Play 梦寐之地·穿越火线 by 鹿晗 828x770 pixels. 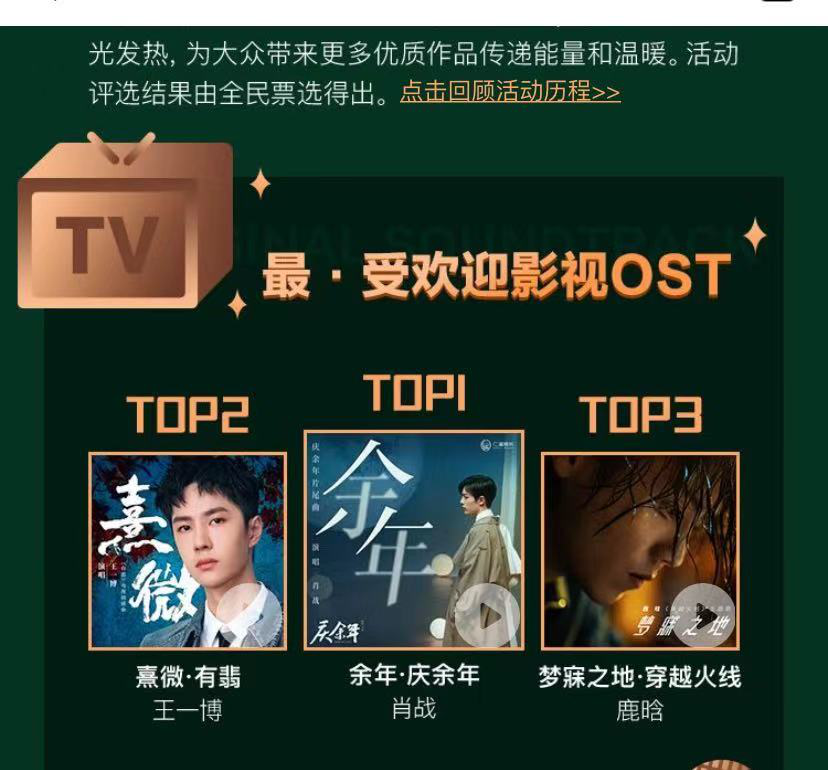click(702, 612)
